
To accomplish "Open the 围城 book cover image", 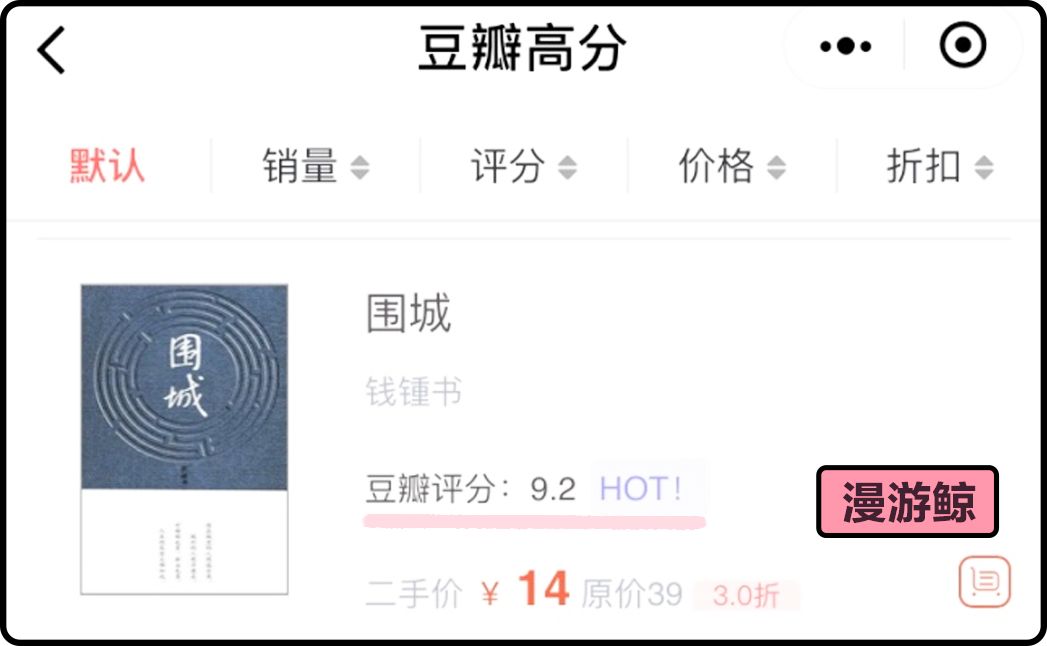I will pyautogui.click(x=184, y=439).
